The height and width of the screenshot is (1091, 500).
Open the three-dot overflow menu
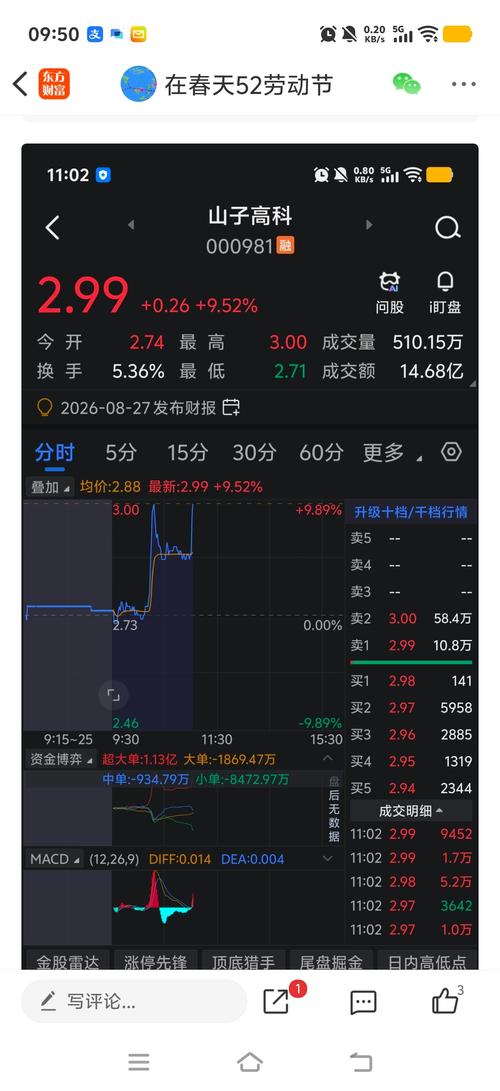pos(463,84)
